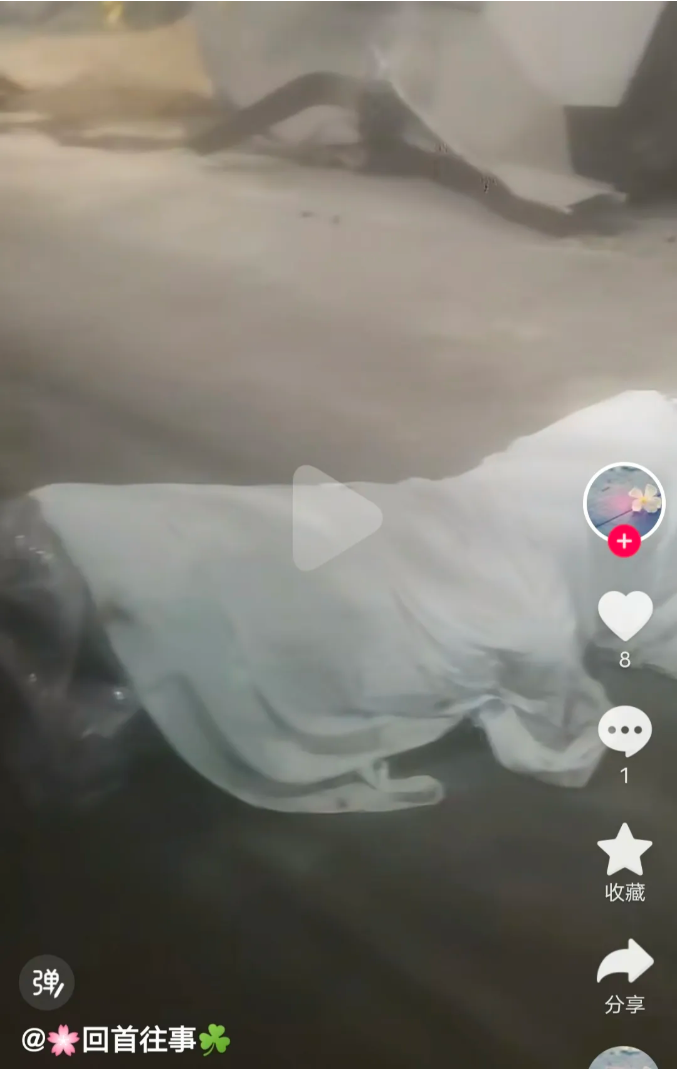Follow the creator with the plus button
Image resolution: width=678 pixels, height=1069 pixels.
(x=624, y=542)
